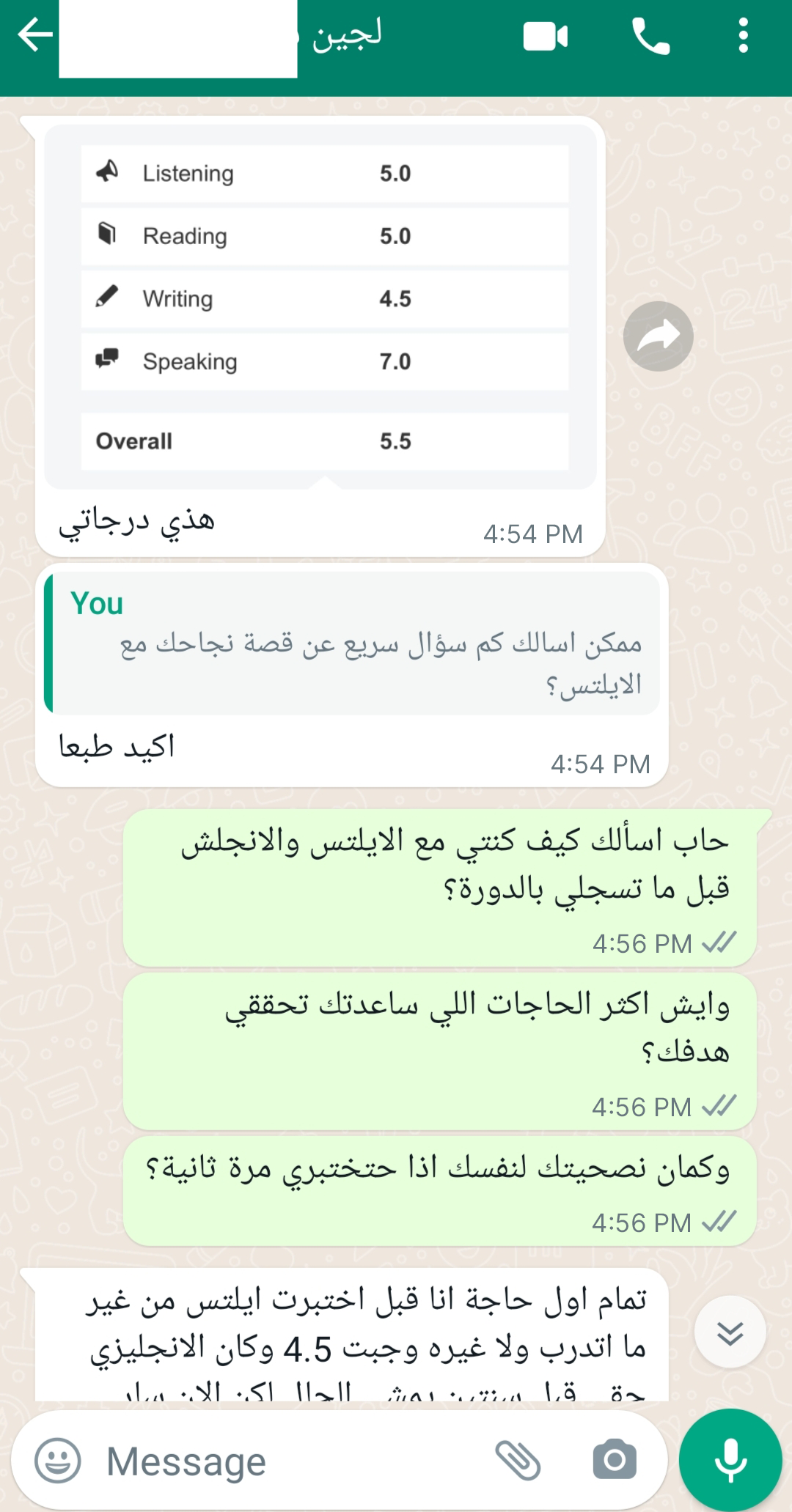792x1512 pixels.
Task: Tap the microphone to record voice message
Action: click(730, 1461)
